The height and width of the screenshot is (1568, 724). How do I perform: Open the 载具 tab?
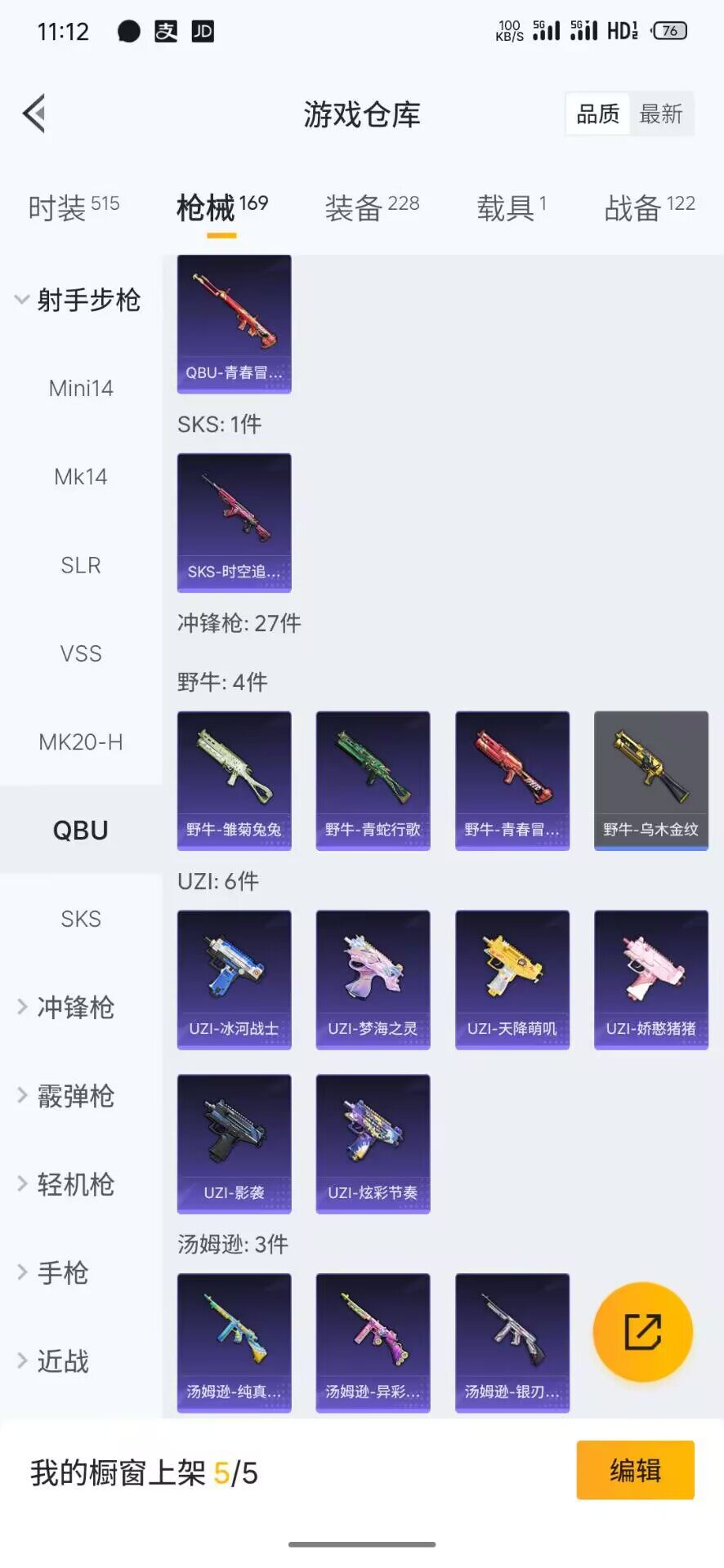coord(511,207)
